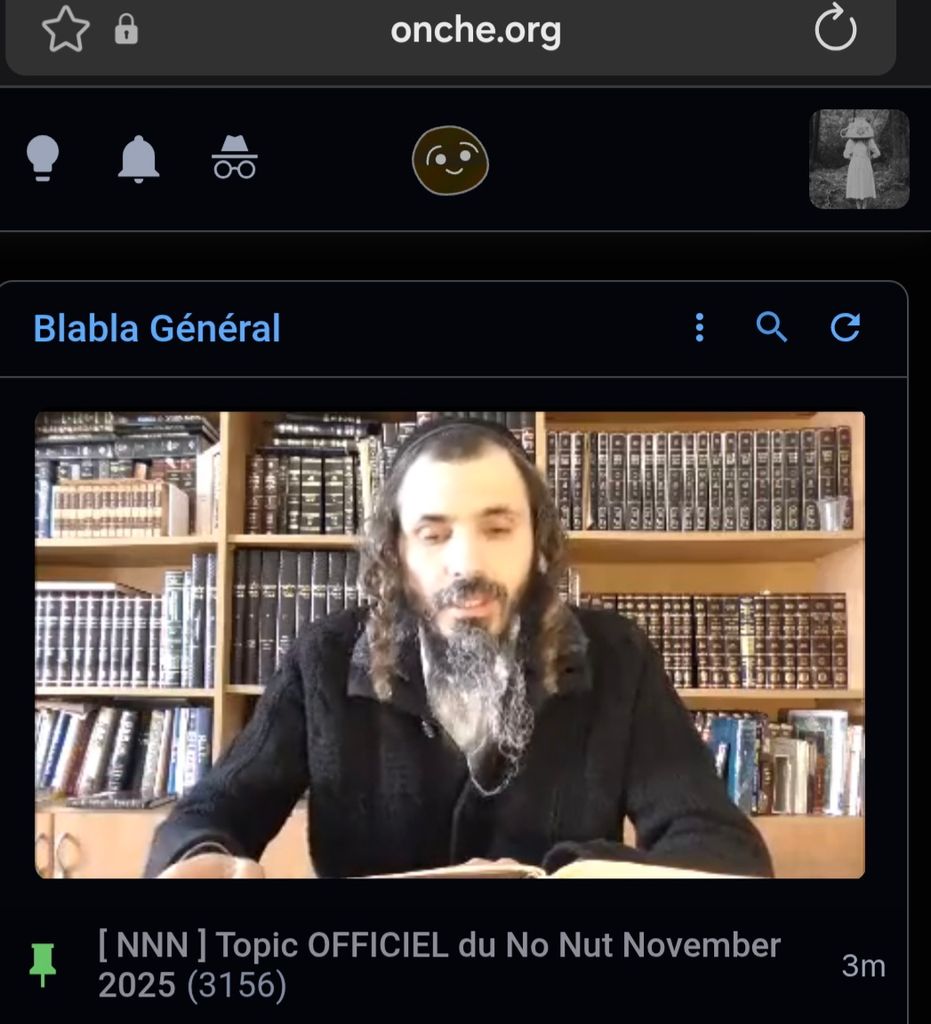This screenshot has width=931, height=1024.
Task: Search within Blabla Général
Action: point(771,327)
